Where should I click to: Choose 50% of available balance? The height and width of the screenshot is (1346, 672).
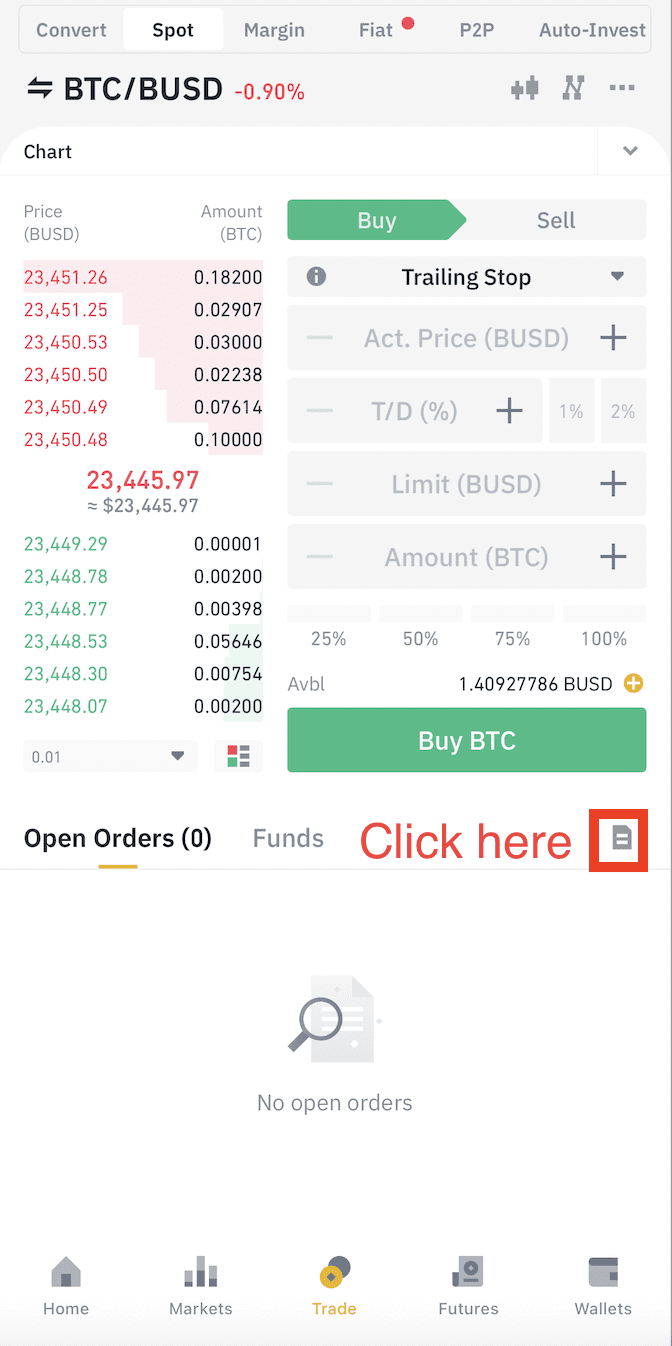pos(420,638)
